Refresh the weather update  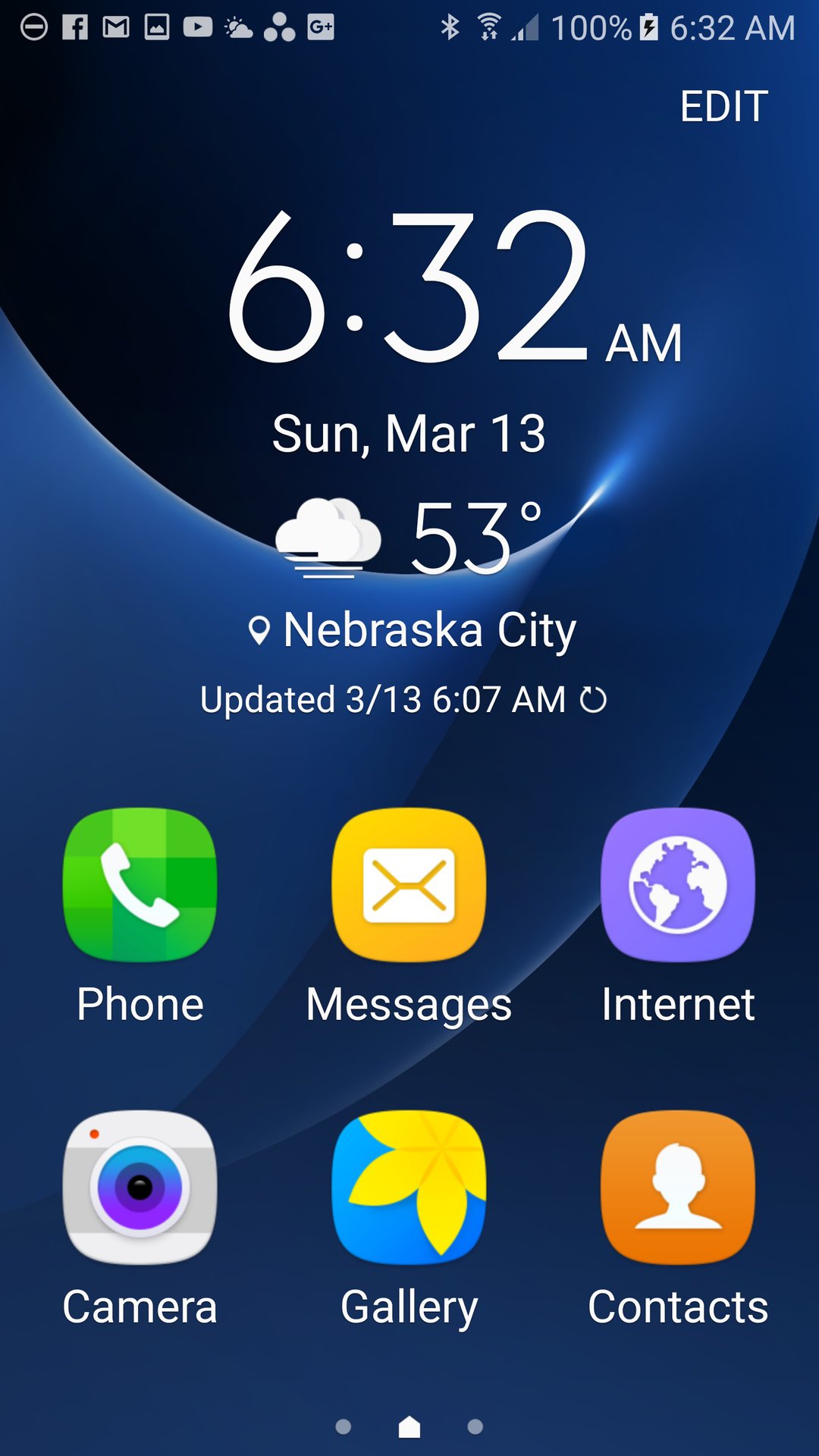pos(593,699)
